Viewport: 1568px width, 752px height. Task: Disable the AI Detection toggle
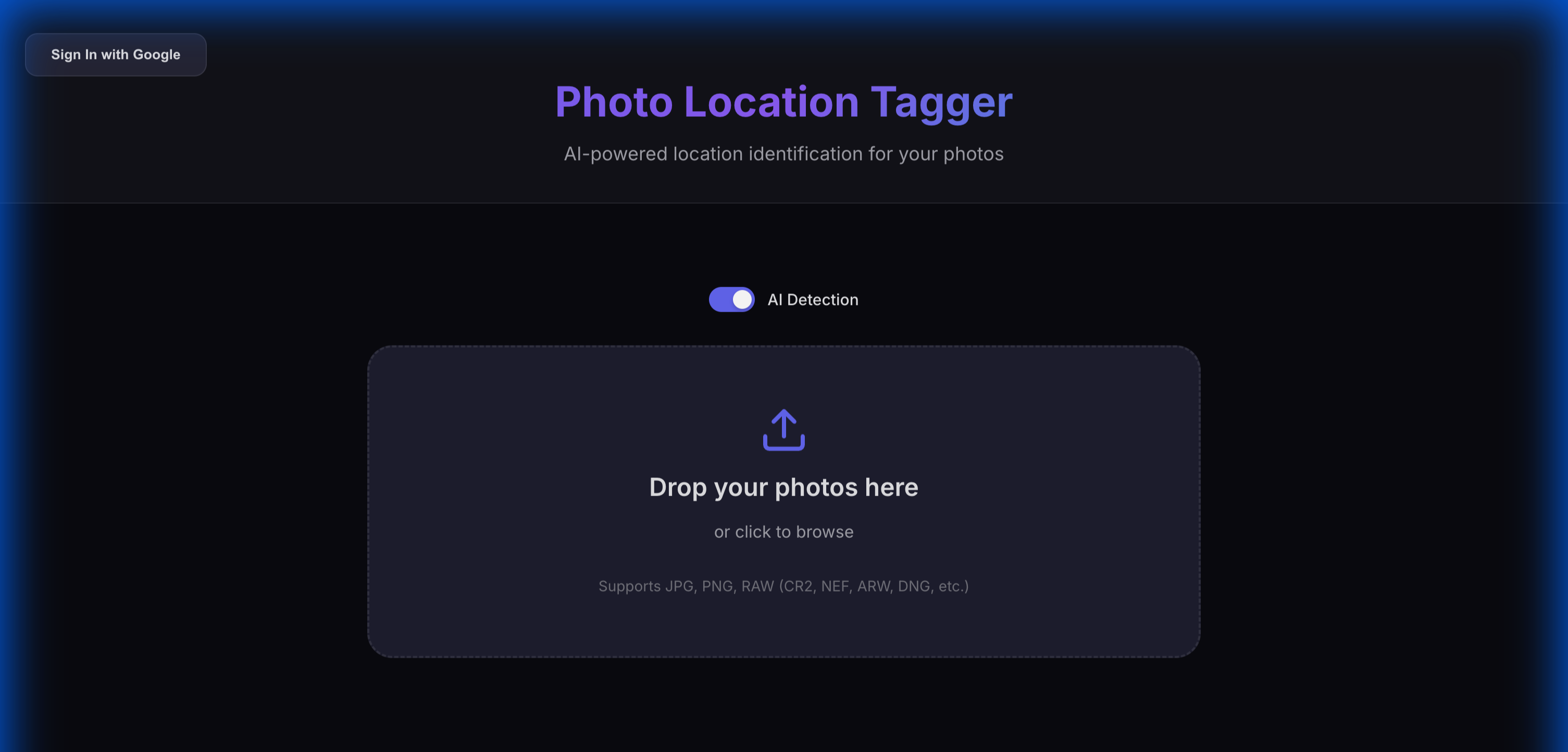(731, 300)
